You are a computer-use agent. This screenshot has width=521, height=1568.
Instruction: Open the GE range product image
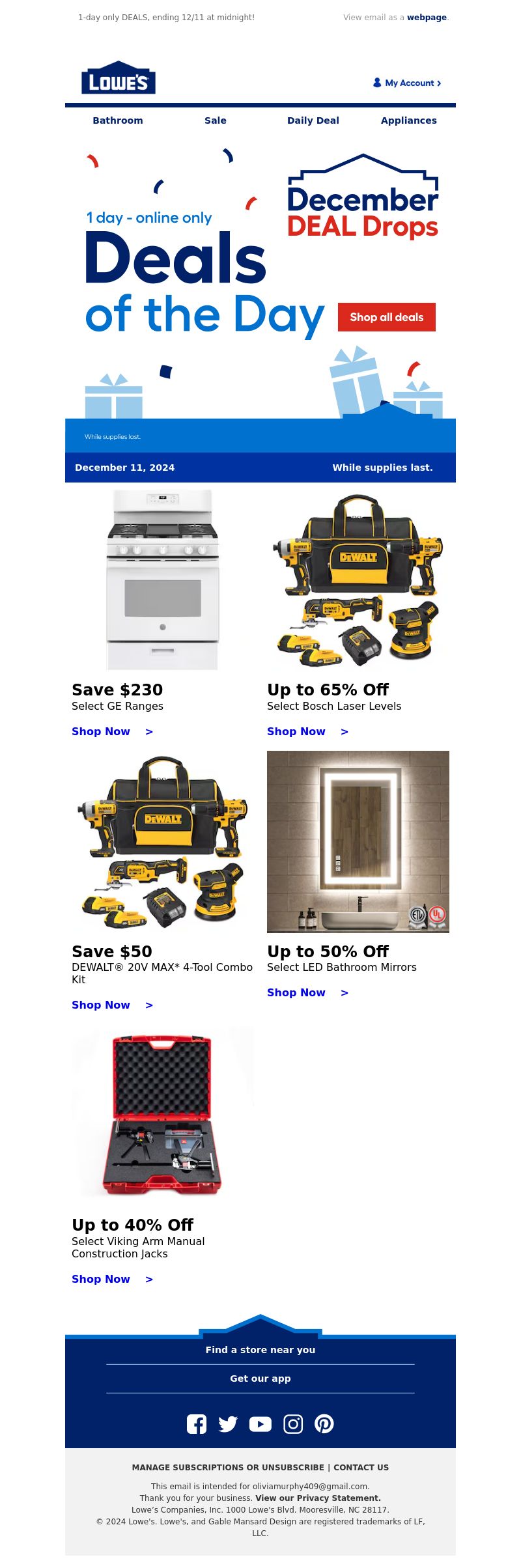pos(163,580)
